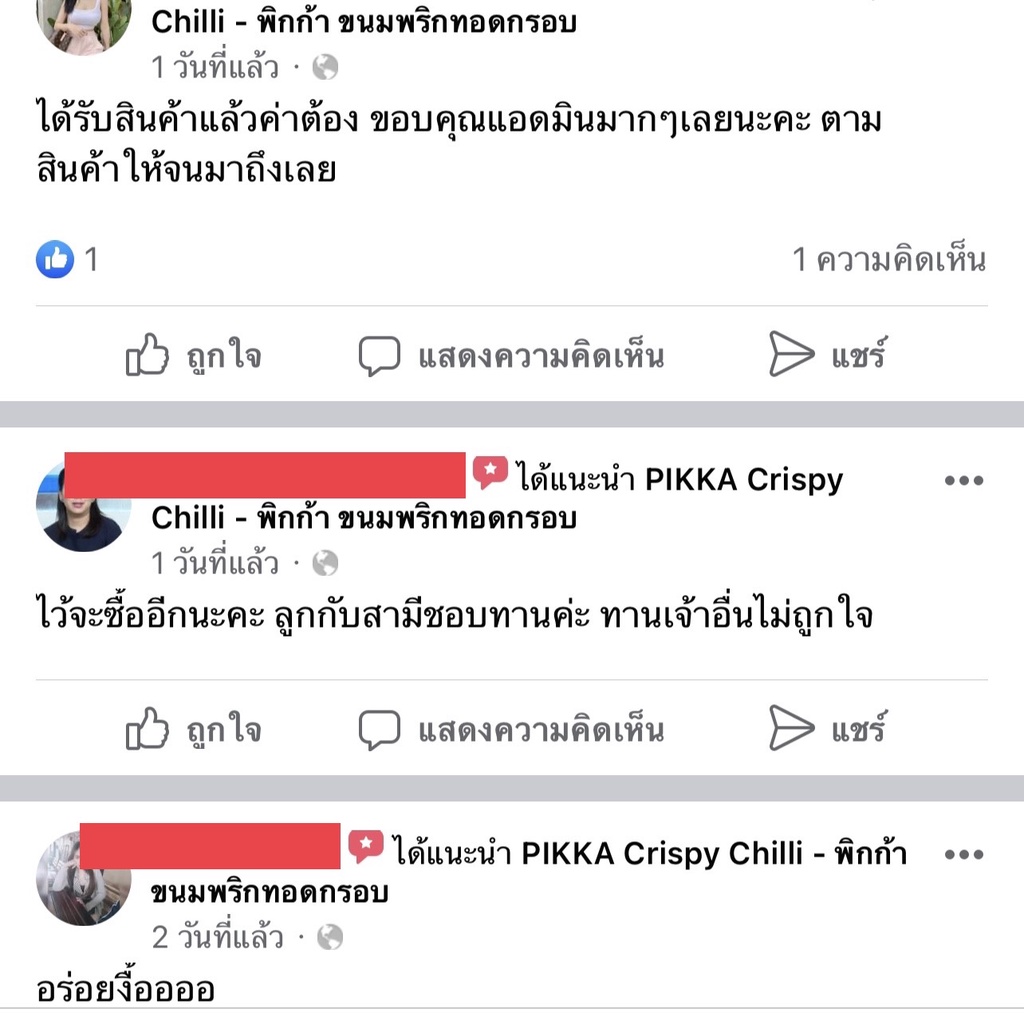Share the post about receiving the product
This screenshot has width=1024, height=1024.
[827, 357]
